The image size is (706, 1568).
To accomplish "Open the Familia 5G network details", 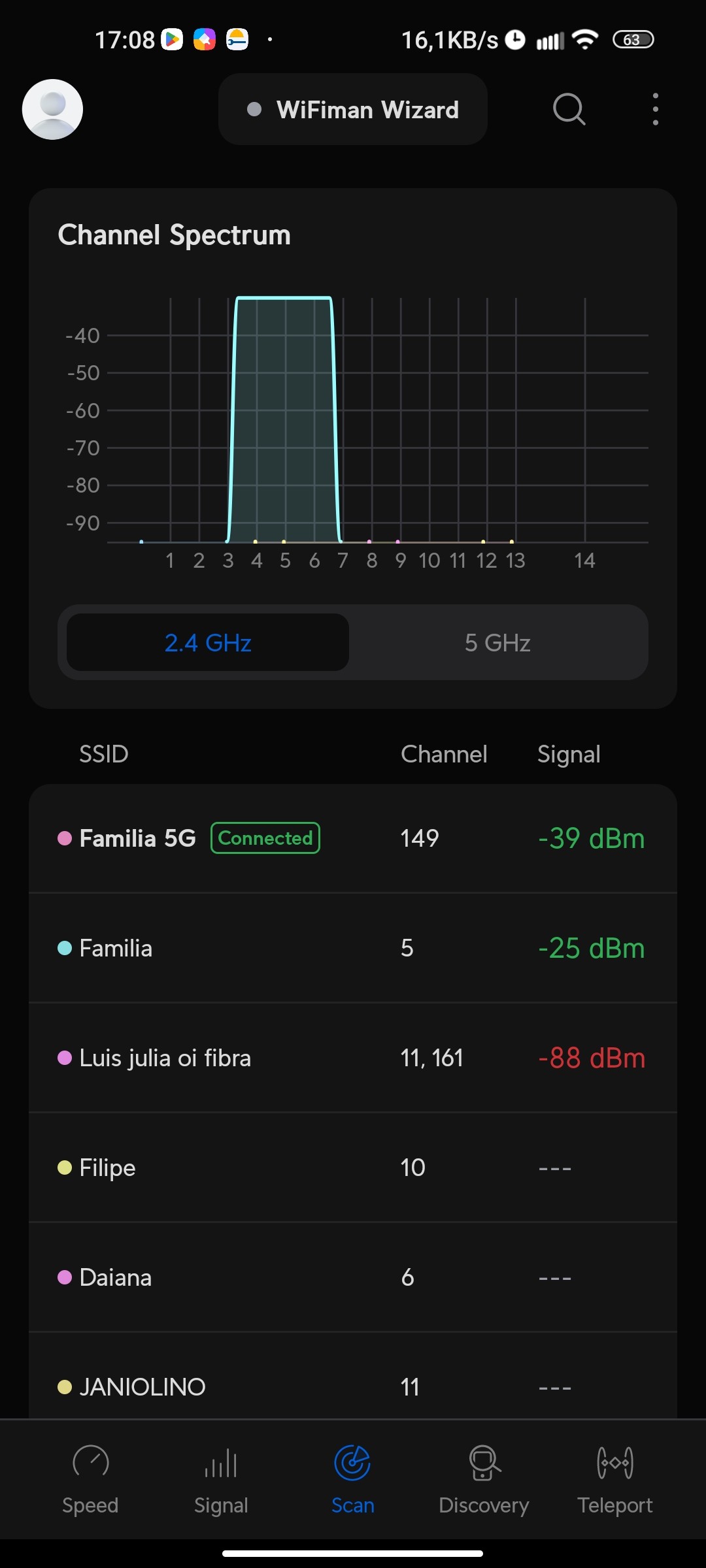I will click(x=353, y=838).
